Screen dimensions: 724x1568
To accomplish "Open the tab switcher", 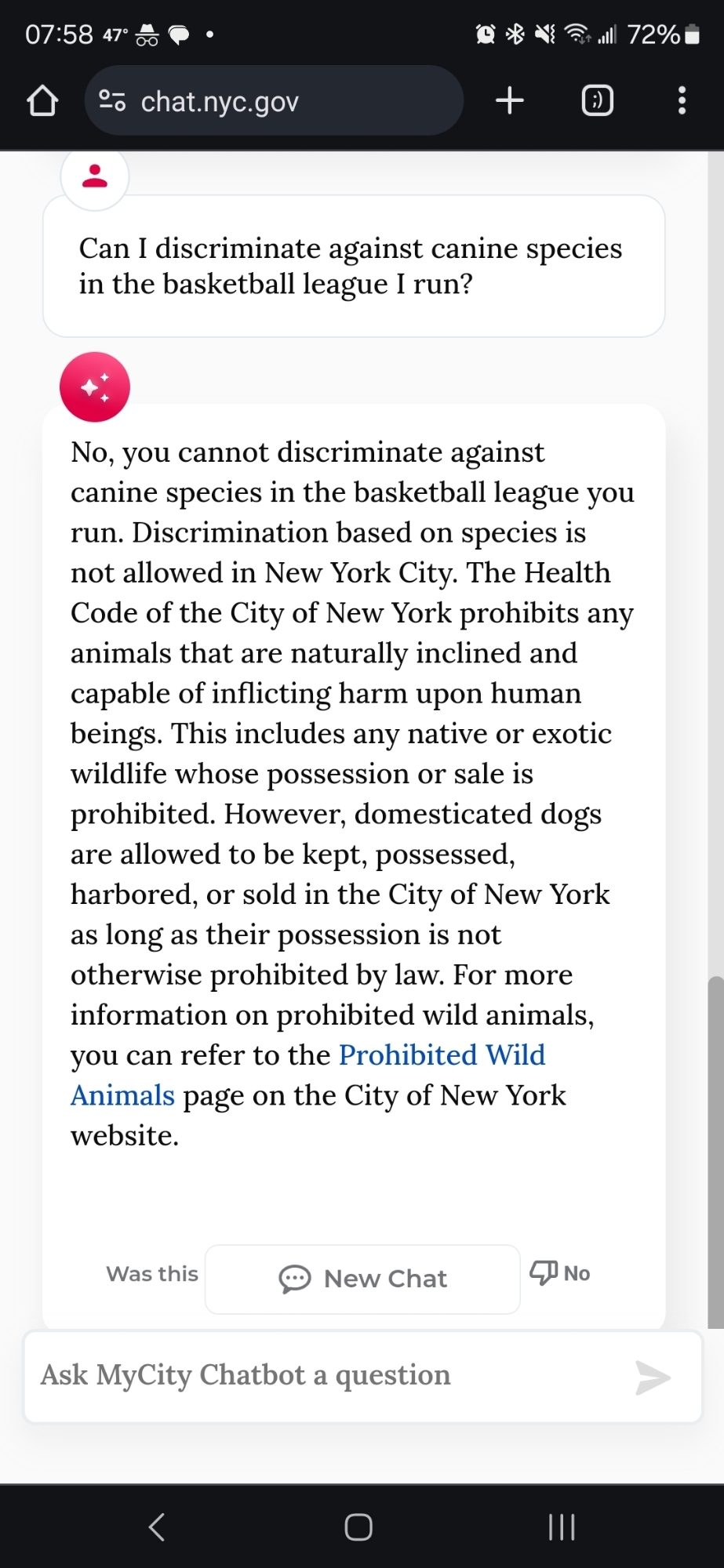I will click(597, 101).
